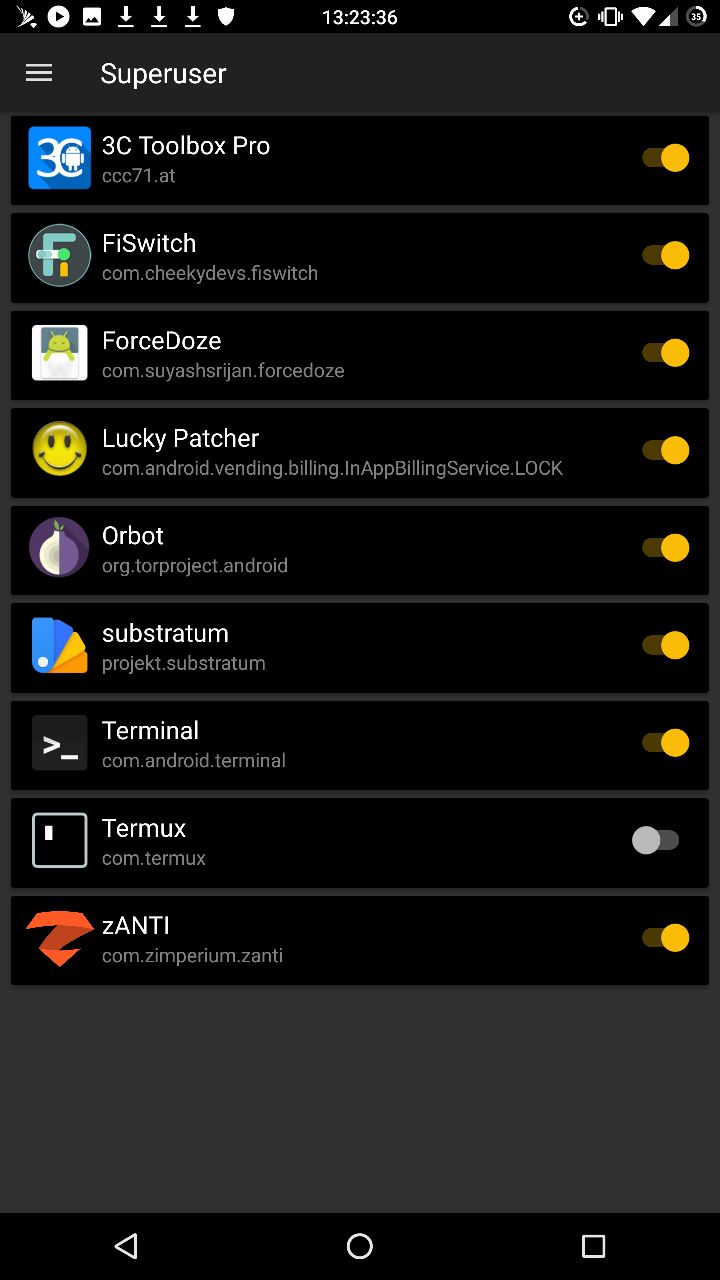This screenshot has height=1280, width=720.
Task: Select the Terminal app row
Action: pyautogui.click(x=300, y=745)
